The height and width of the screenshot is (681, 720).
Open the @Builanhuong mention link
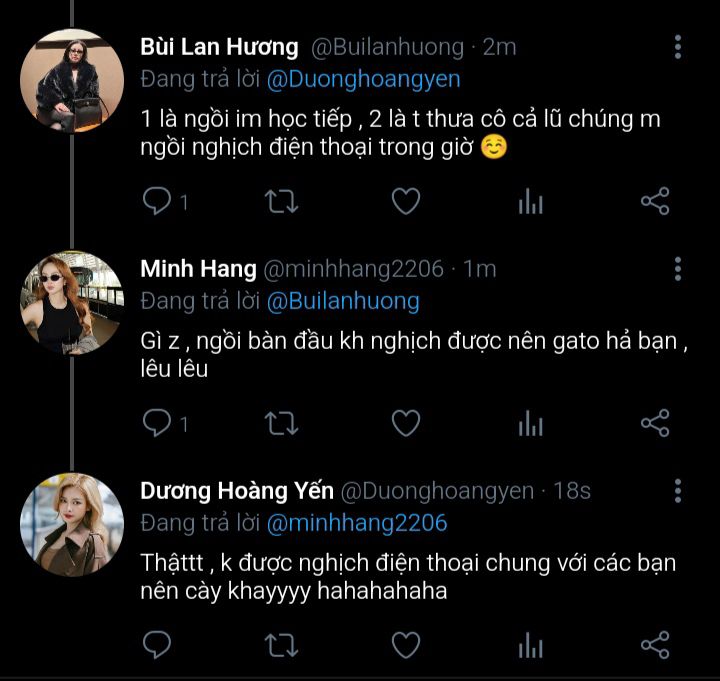coord(344,301)
